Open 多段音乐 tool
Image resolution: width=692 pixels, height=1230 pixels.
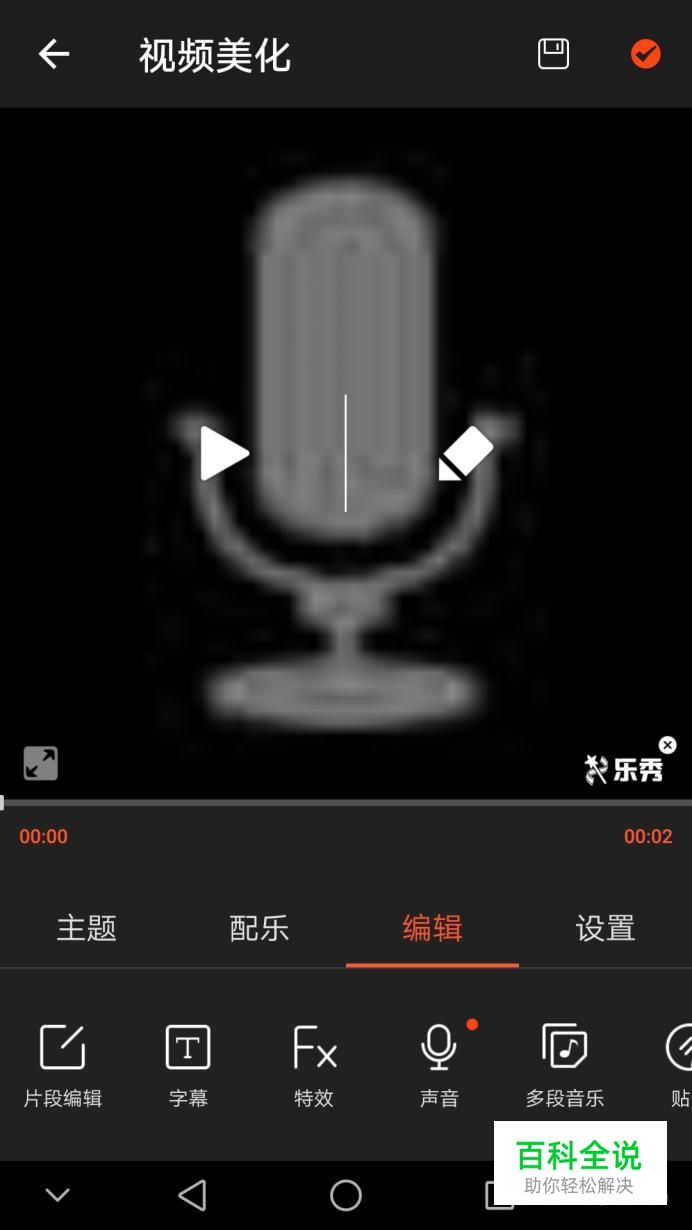pyautogui.click(x=565, y=1065)
